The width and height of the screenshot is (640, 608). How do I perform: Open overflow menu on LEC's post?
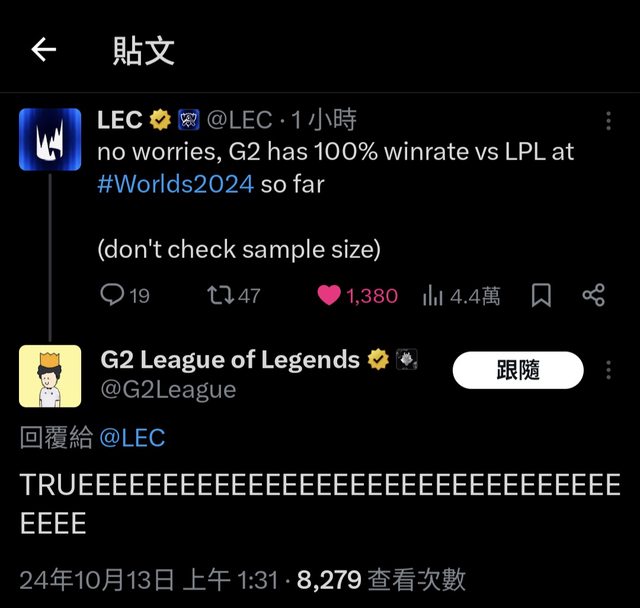[608, 121]
